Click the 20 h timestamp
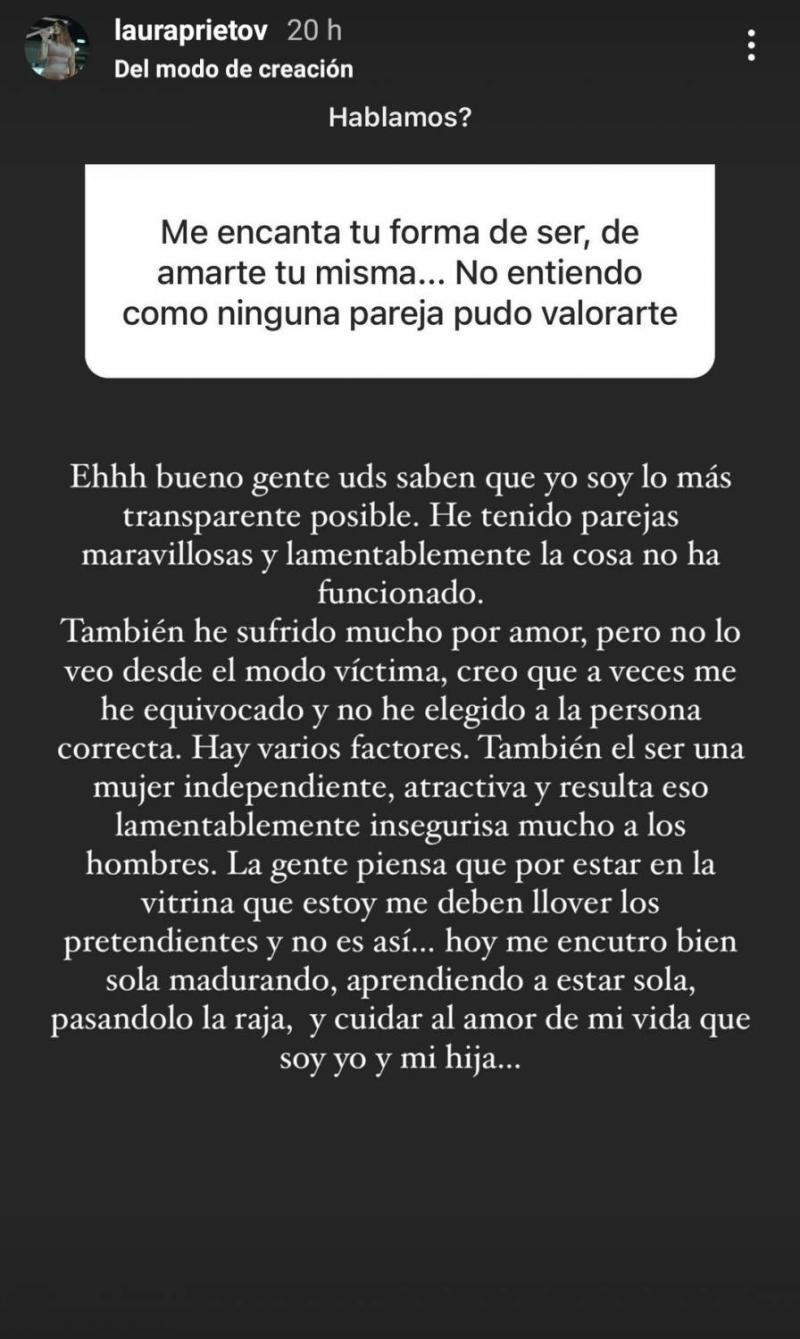Image resolution: width=800 pixels, height=1339 pixels. pyautogui.click(x=312, y=31)
